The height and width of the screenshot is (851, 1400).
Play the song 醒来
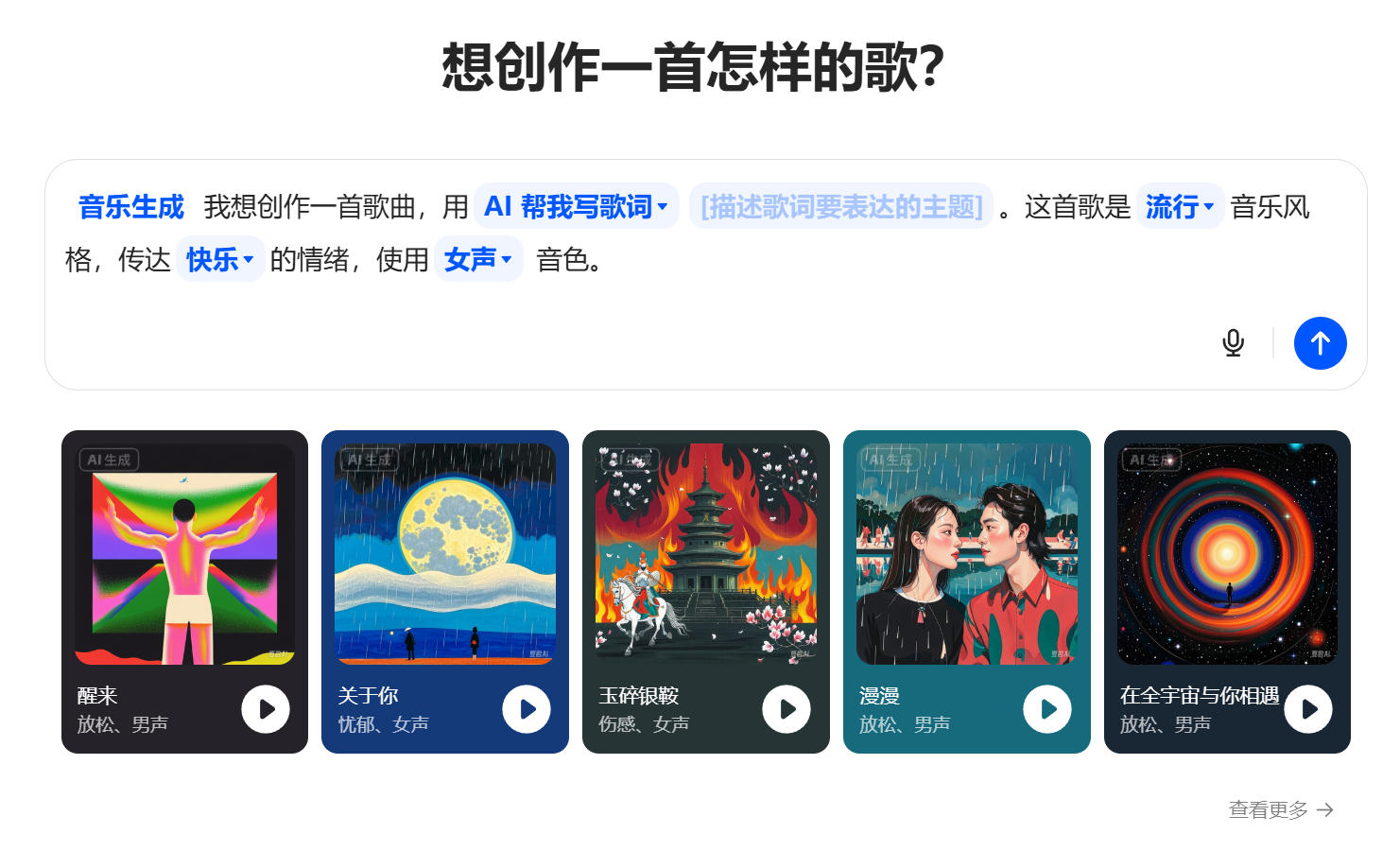(x=266, y=709)
